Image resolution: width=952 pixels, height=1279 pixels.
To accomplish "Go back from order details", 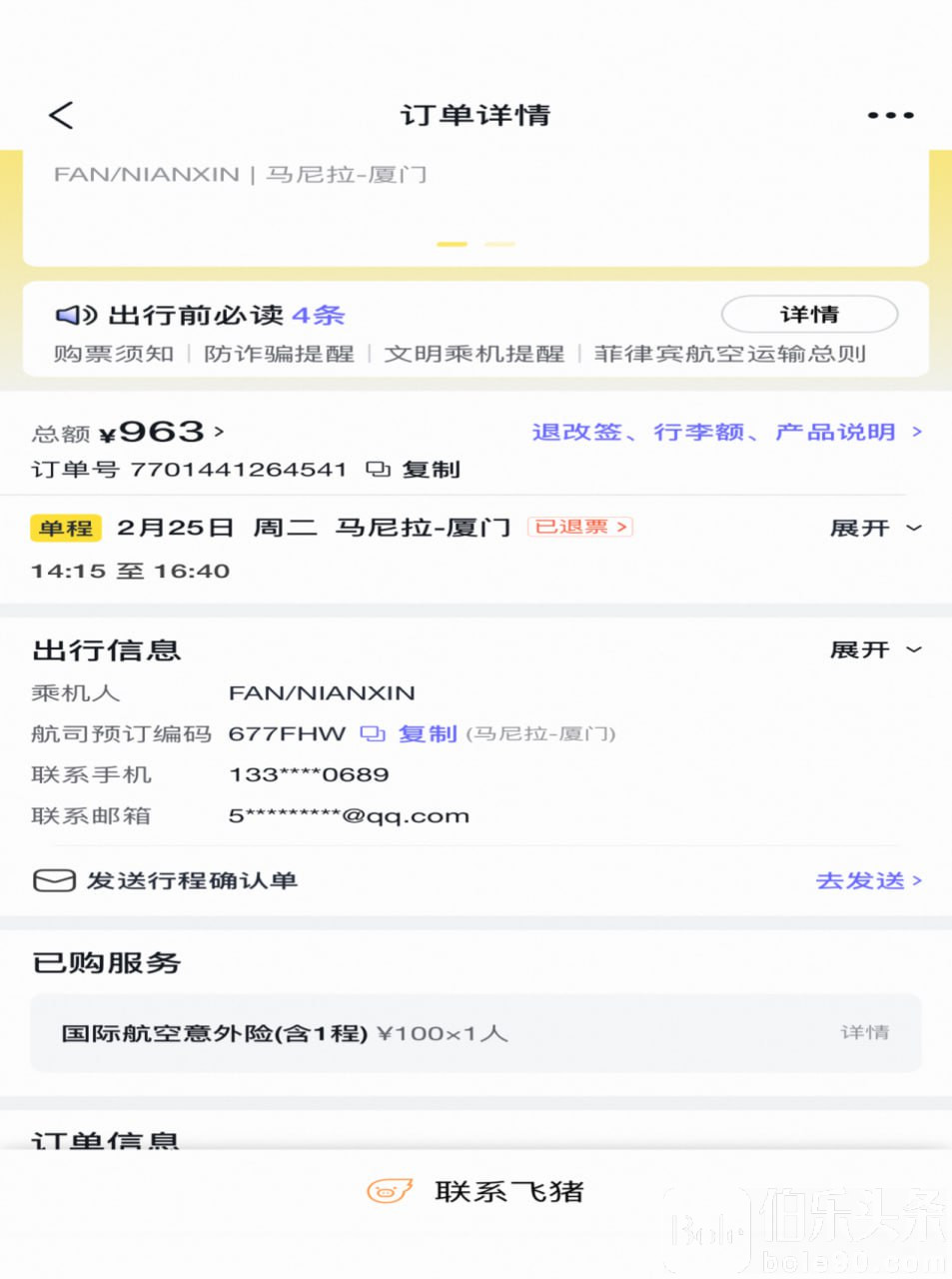I will point(61,115).
